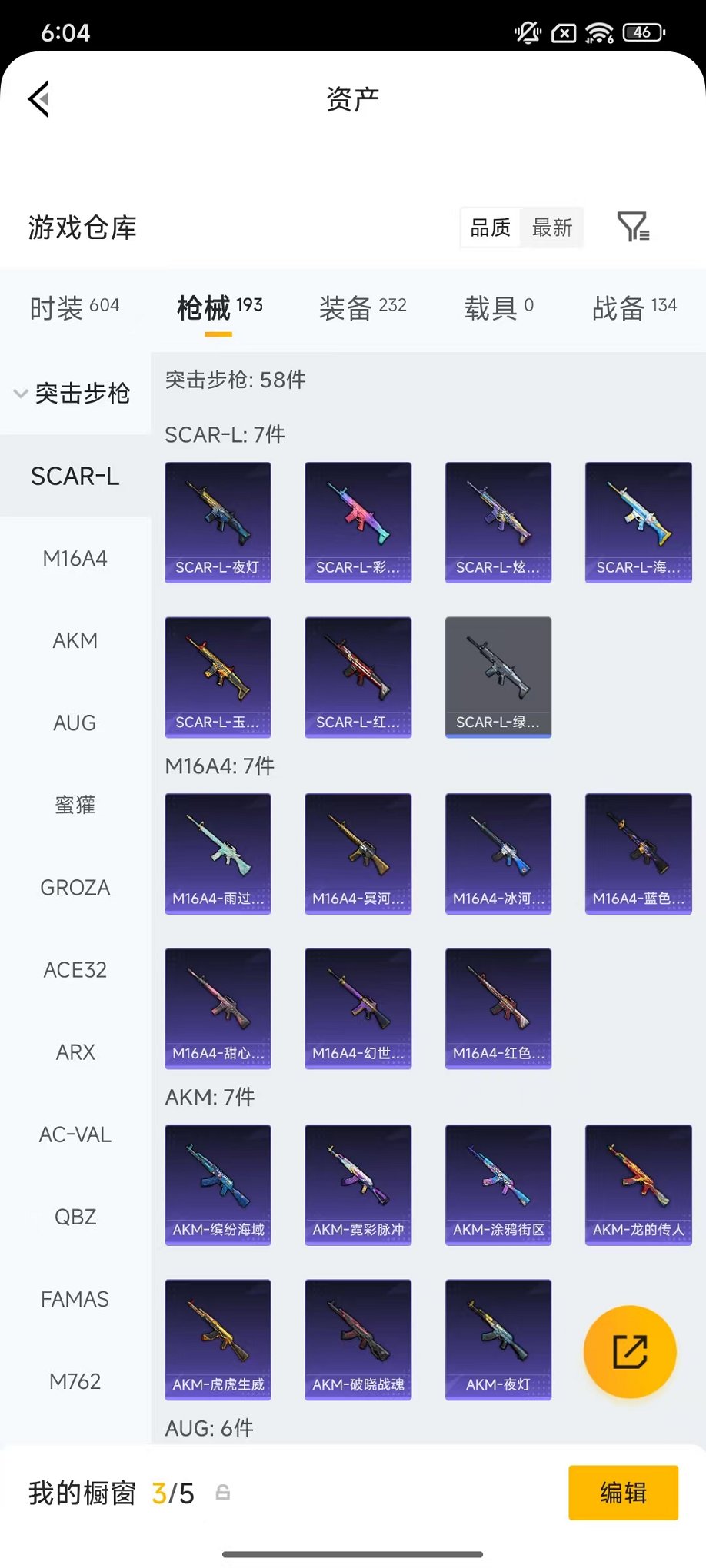
Task: Open the SCAR-L-夜灯 skin tile
Action: pos(218,522)
